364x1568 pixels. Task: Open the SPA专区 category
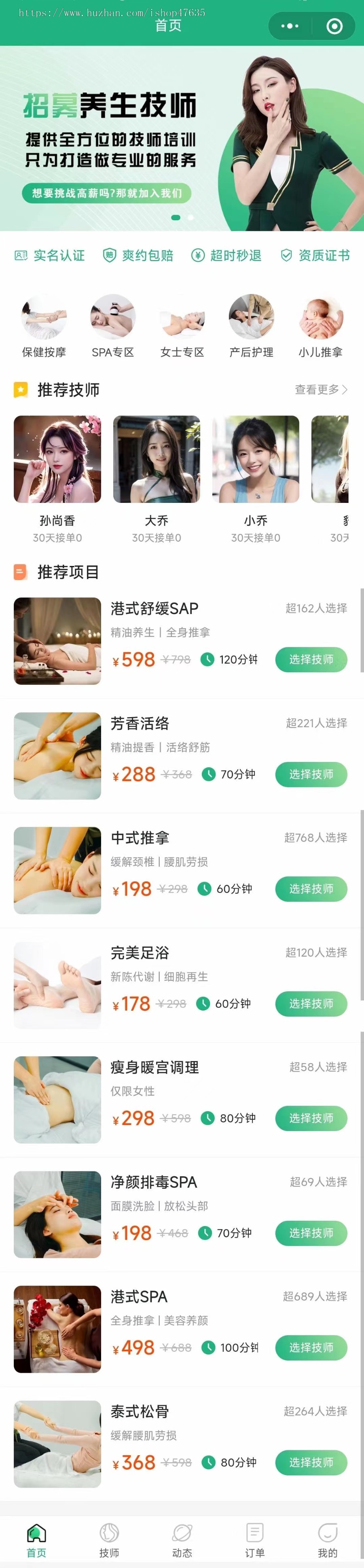(112, 326)
